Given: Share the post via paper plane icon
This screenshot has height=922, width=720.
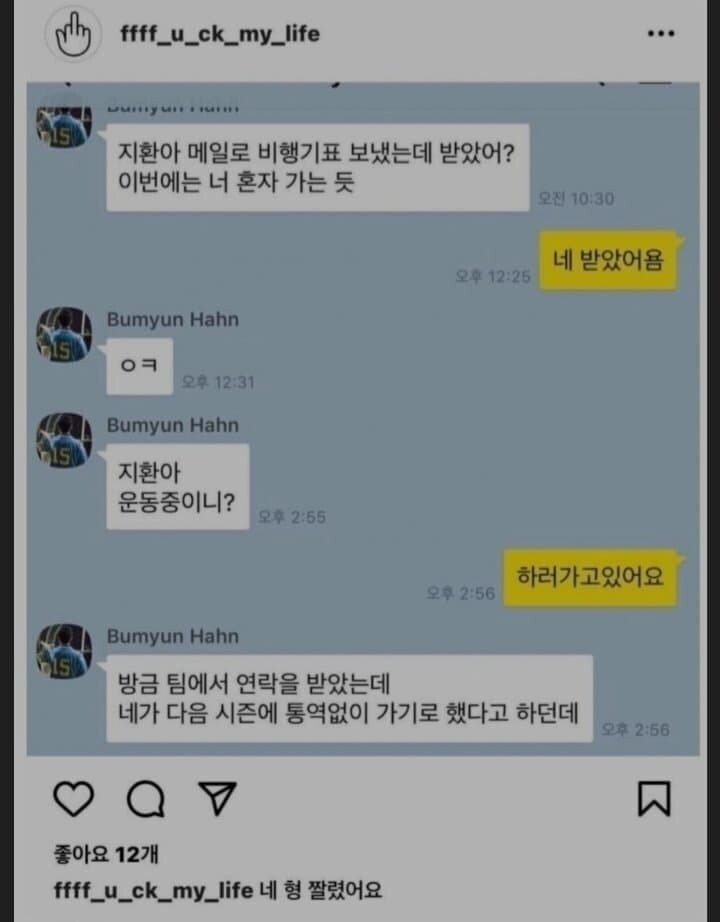Looking at the screenshot, I should point(218,798).
